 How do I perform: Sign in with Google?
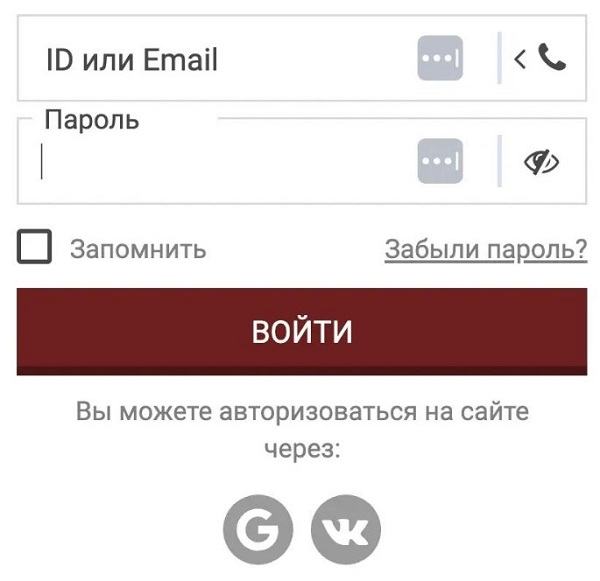pyautogui.click(x=258, y=531)
